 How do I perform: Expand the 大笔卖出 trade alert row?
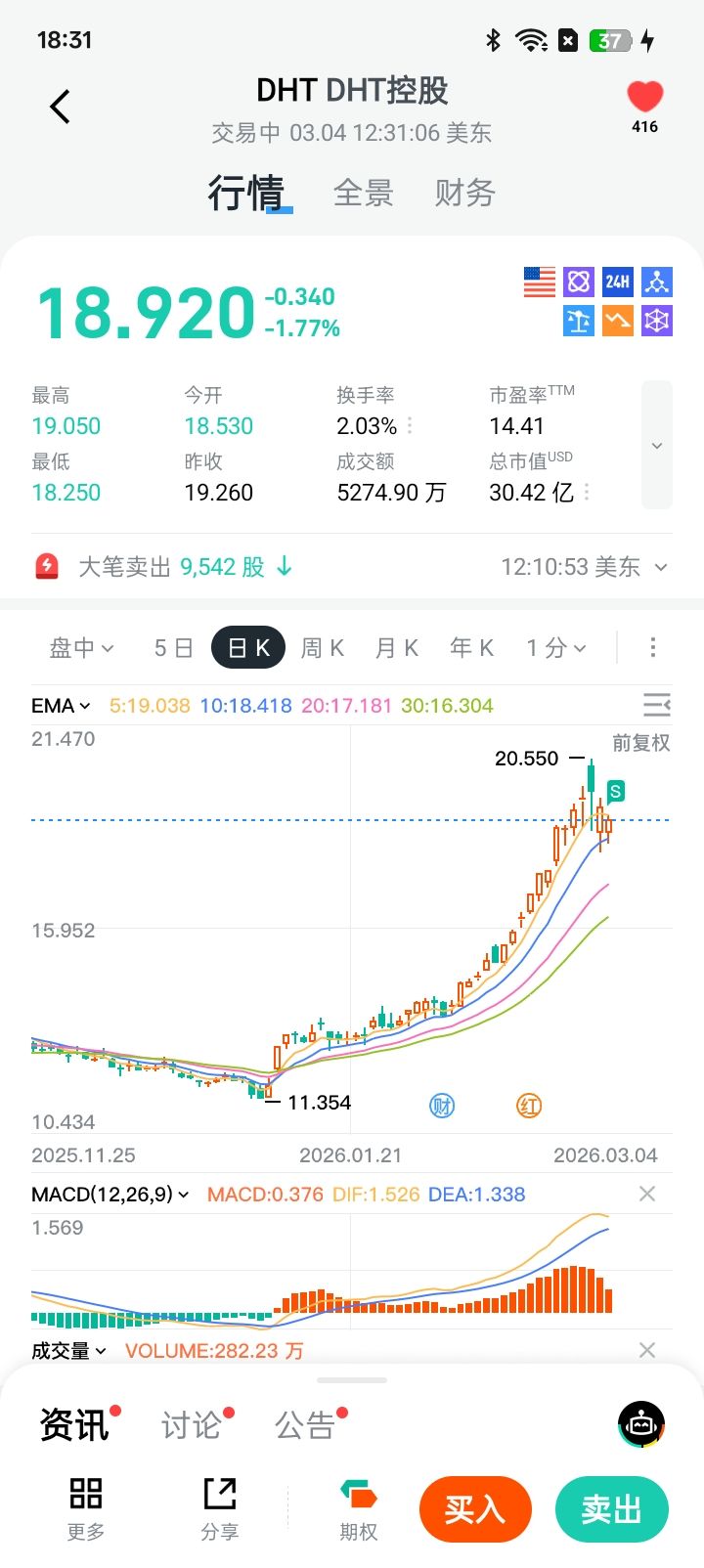(x=660, y=567)
